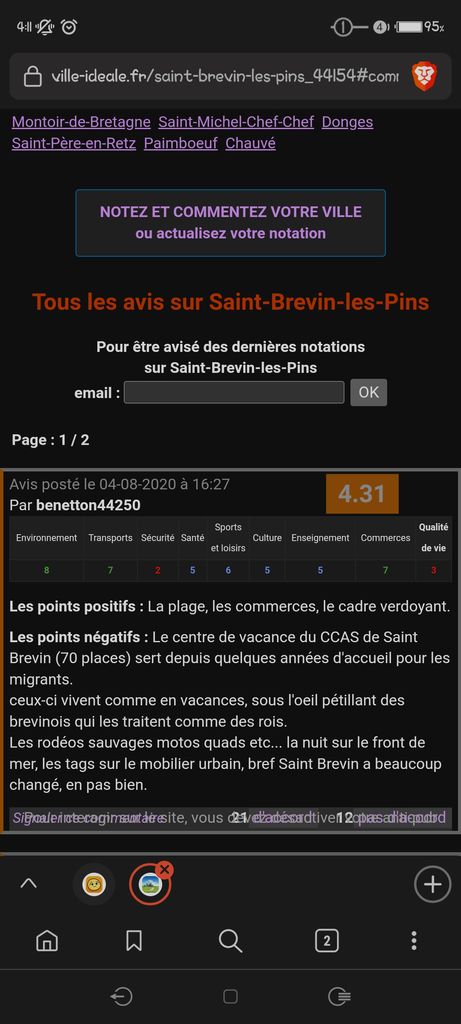
Task: Open the tab switcher showing 2 tabs
Action: coord(326,940)
